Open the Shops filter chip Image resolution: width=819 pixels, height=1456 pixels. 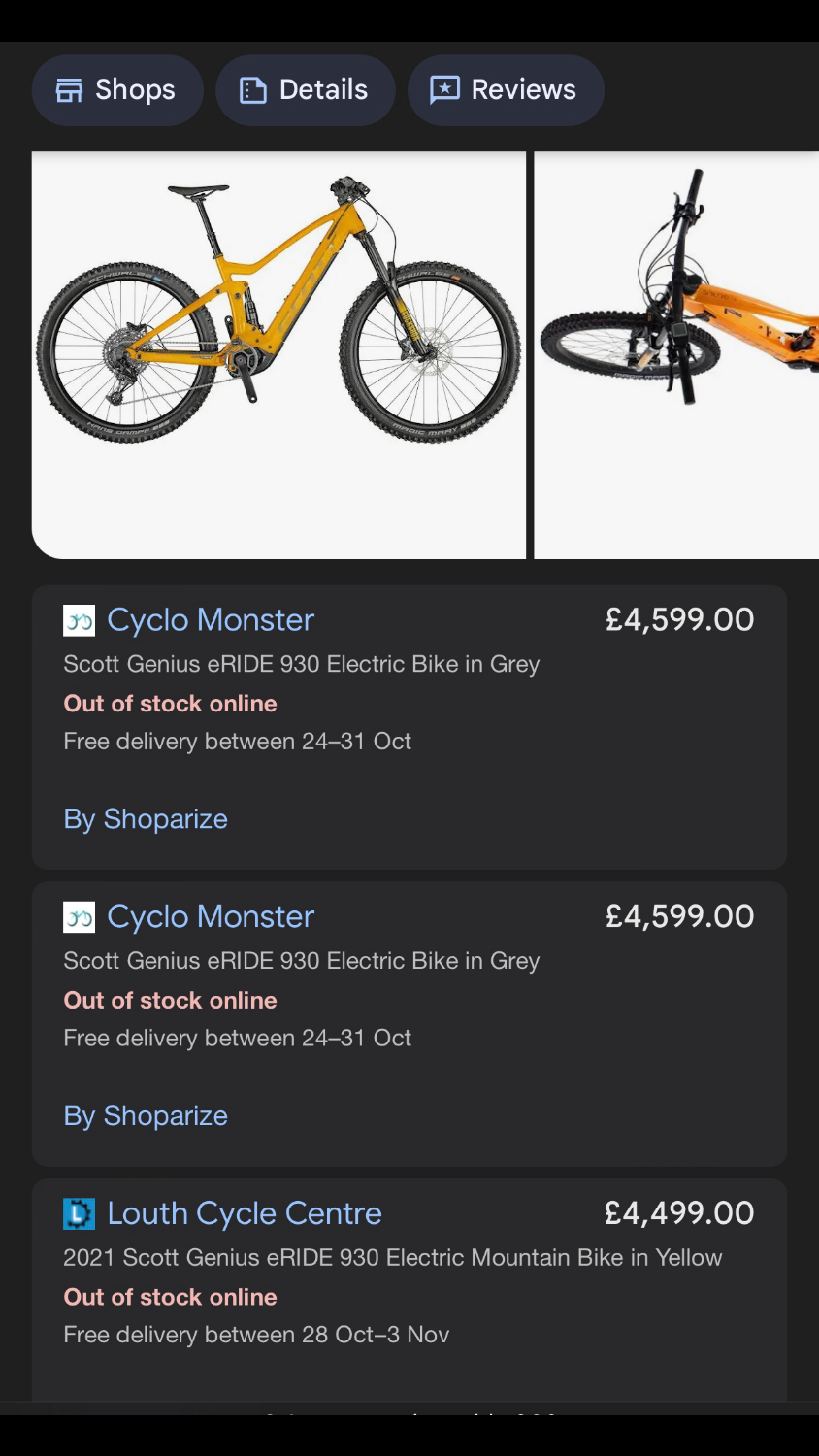pos(116,89)
